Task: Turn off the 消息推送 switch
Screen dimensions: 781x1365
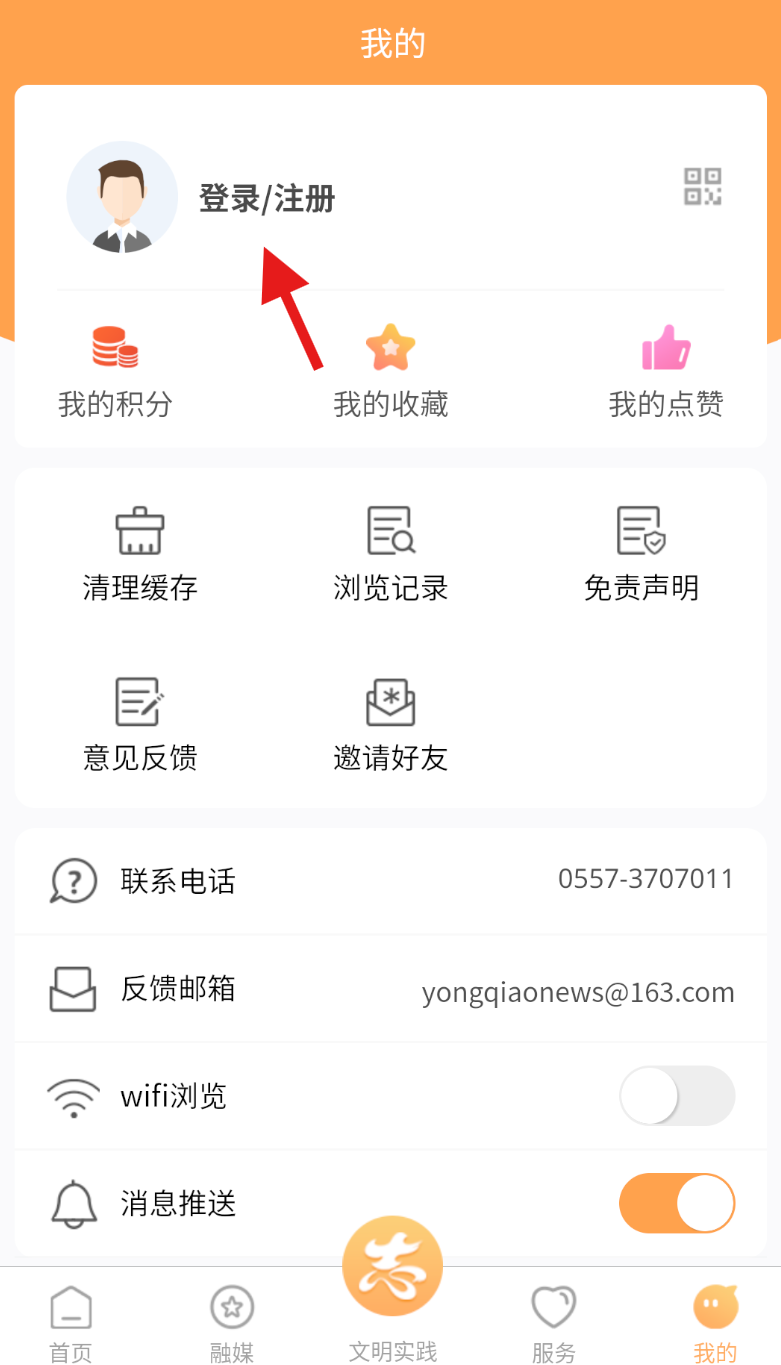Action: pyautogui.click(x=677, y=1203)
